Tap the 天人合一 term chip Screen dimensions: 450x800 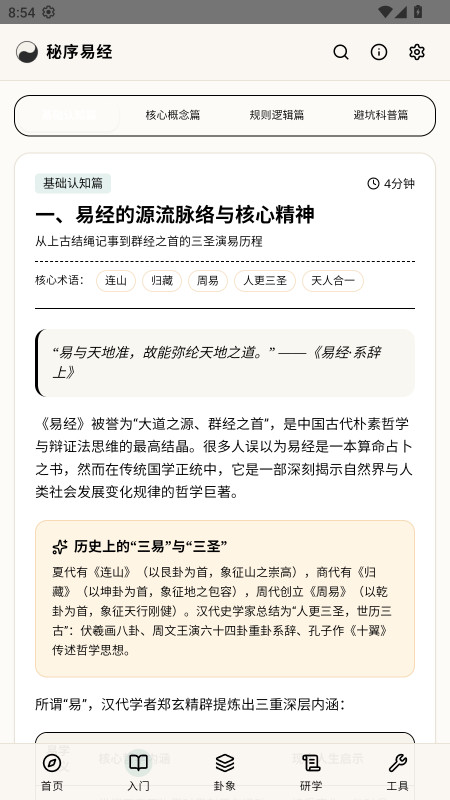pos(333,281)
